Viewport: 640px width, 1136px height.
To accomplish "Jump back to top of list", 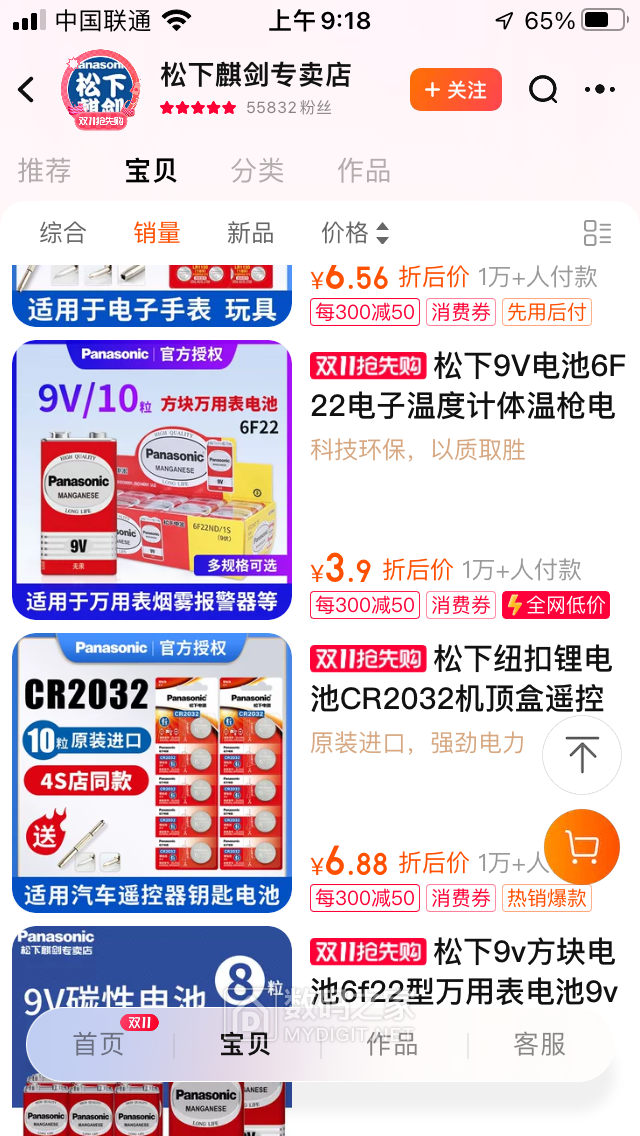I will pyautogui.click(x=582, y=755).
